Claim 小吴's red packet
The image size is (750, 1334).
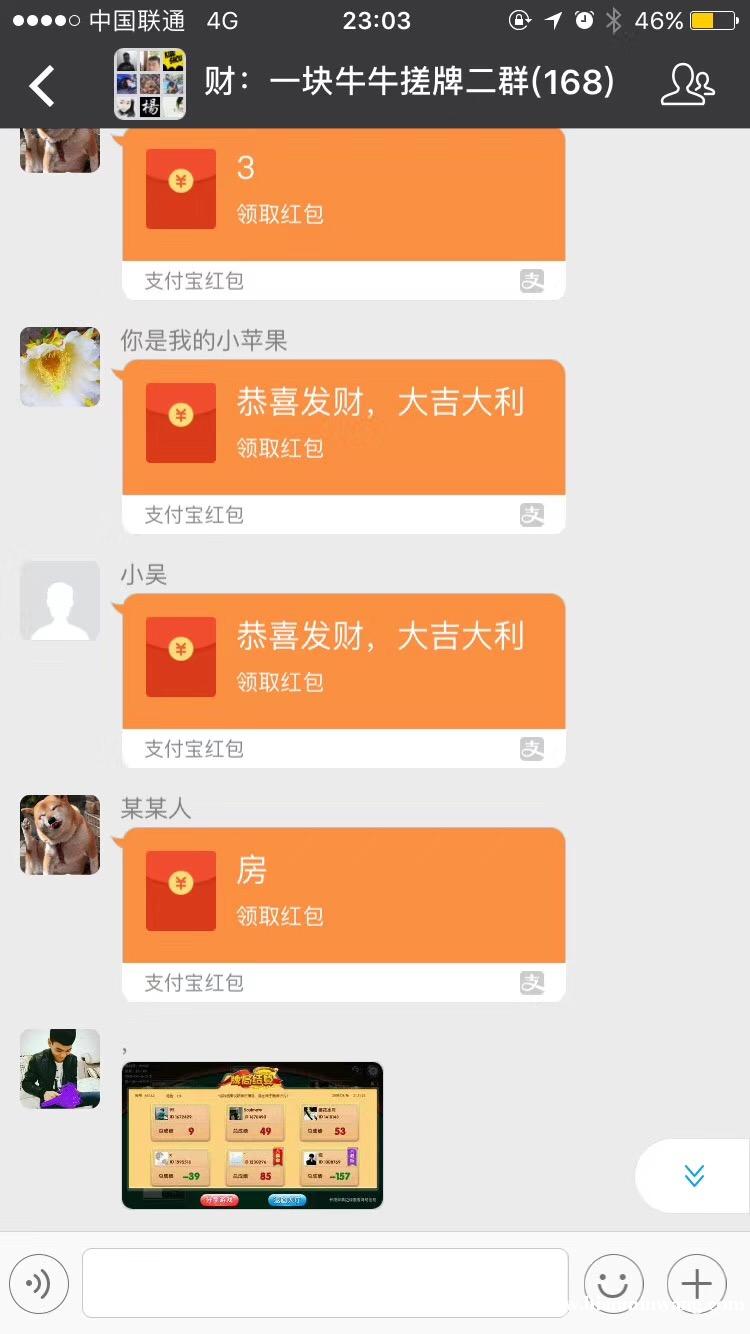click(343, 680)
